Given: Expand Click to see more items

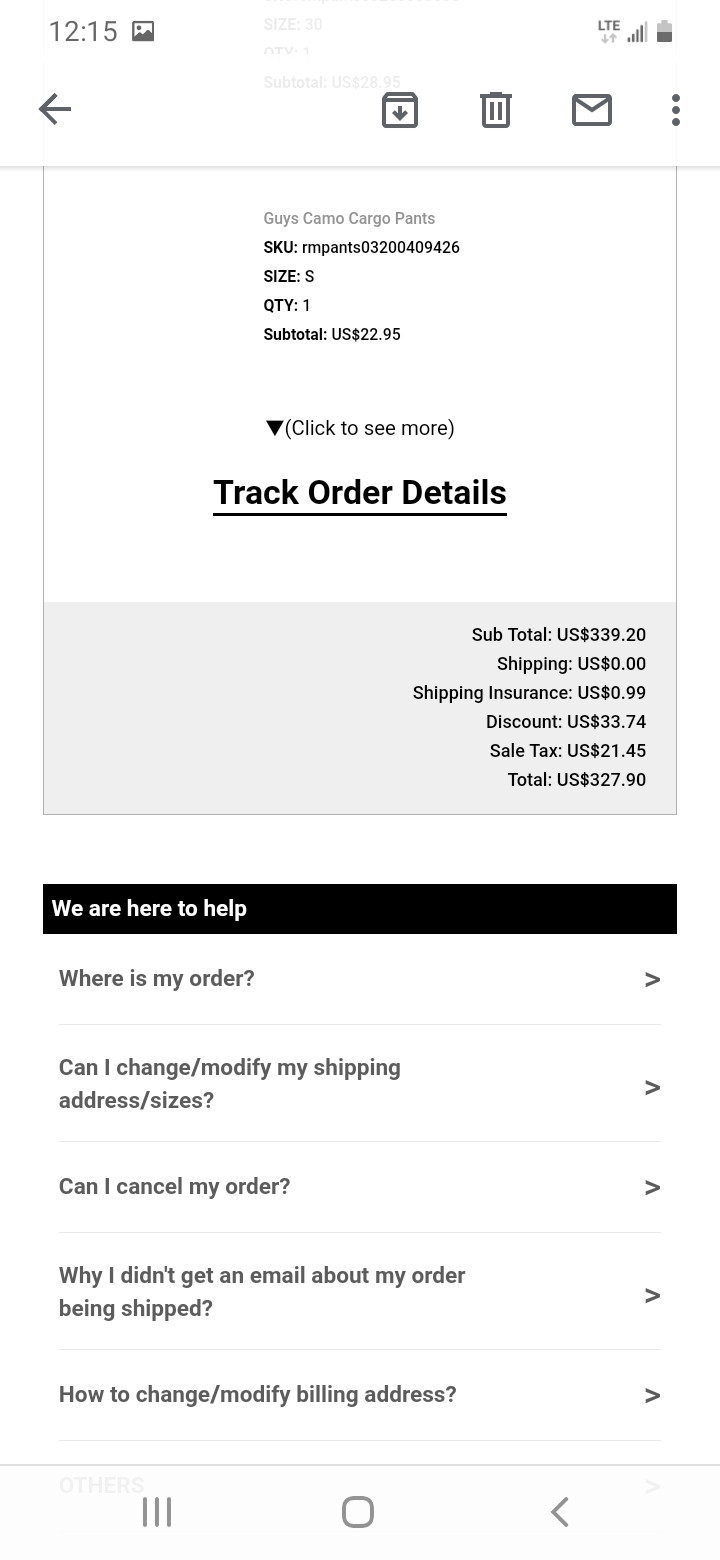Looking at the screenshot, I should pos(360,428).
